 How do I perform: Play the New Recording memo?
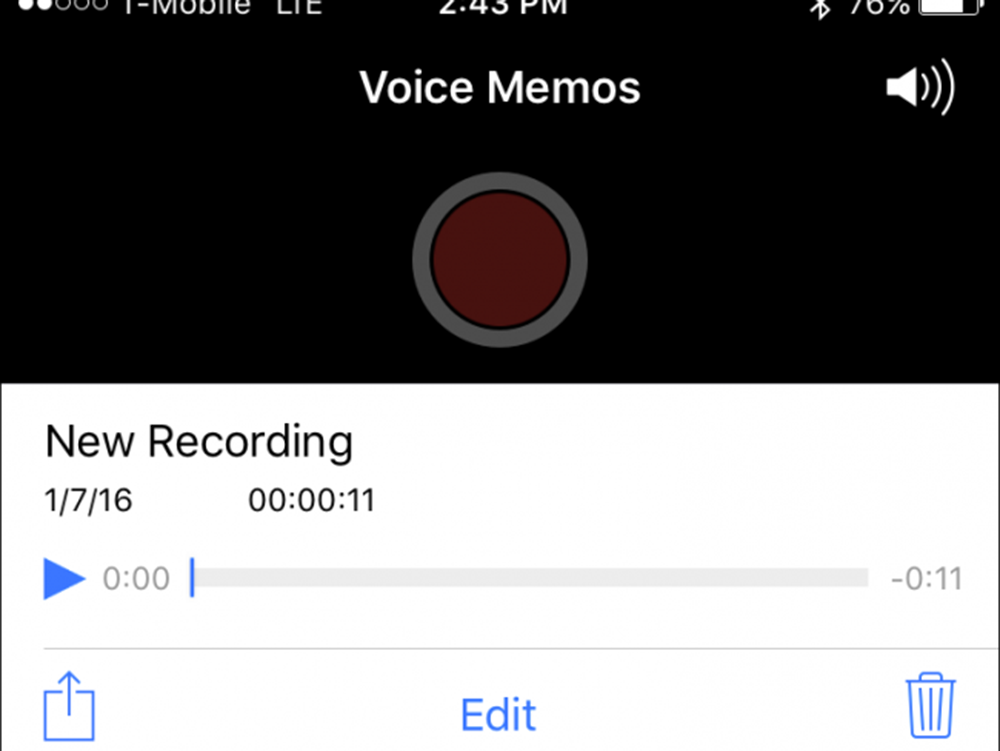click(65, 578)
